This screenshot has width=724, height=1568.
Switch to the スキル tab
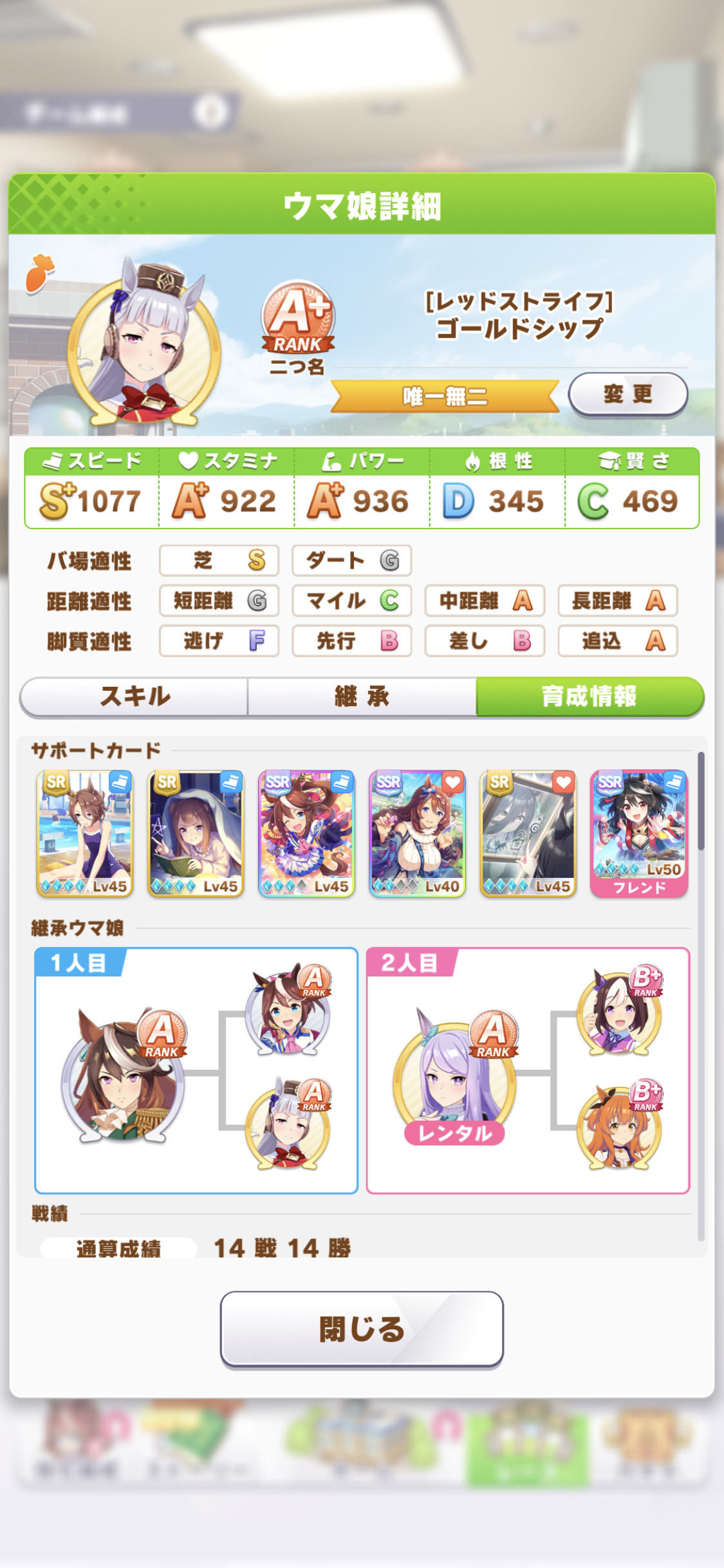tap(135, 696)
